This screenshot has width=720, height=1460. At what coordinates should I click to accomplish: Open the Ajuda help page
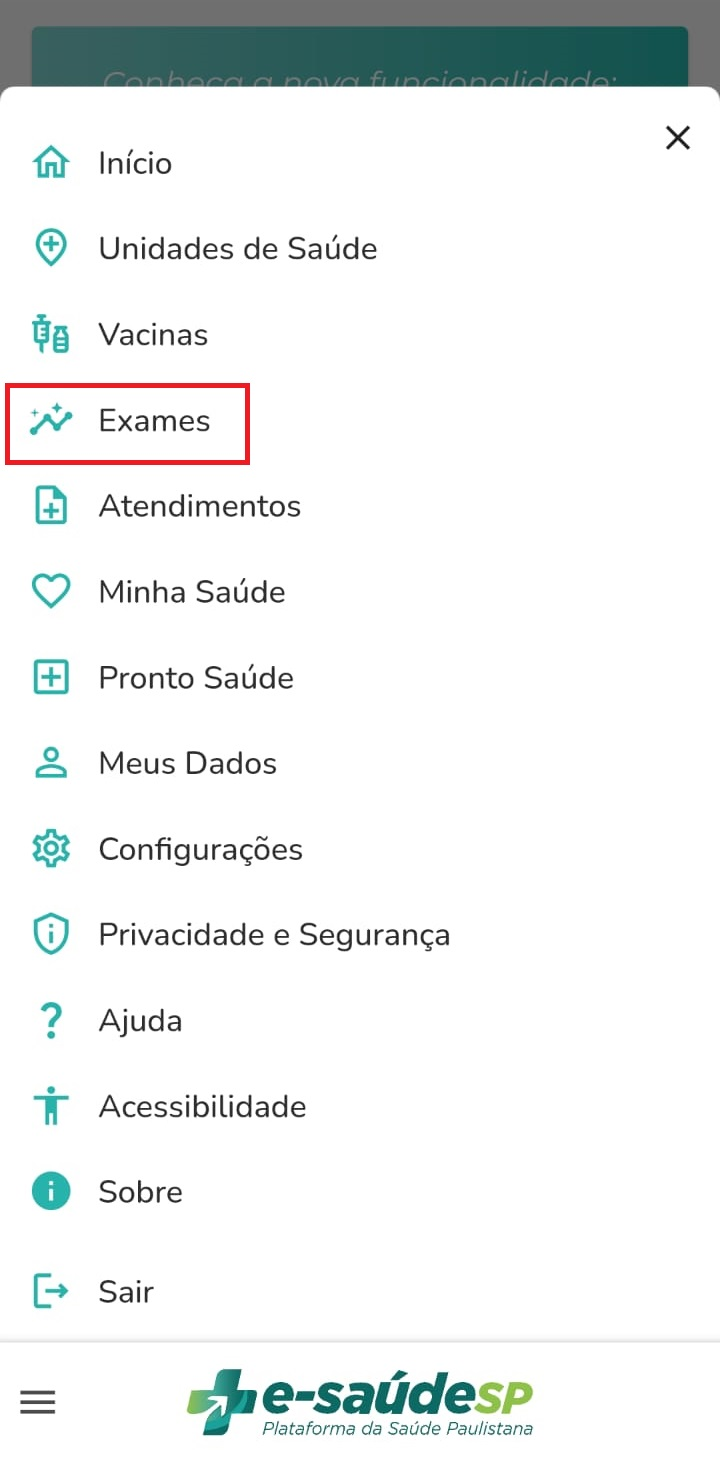(140, 1021)
